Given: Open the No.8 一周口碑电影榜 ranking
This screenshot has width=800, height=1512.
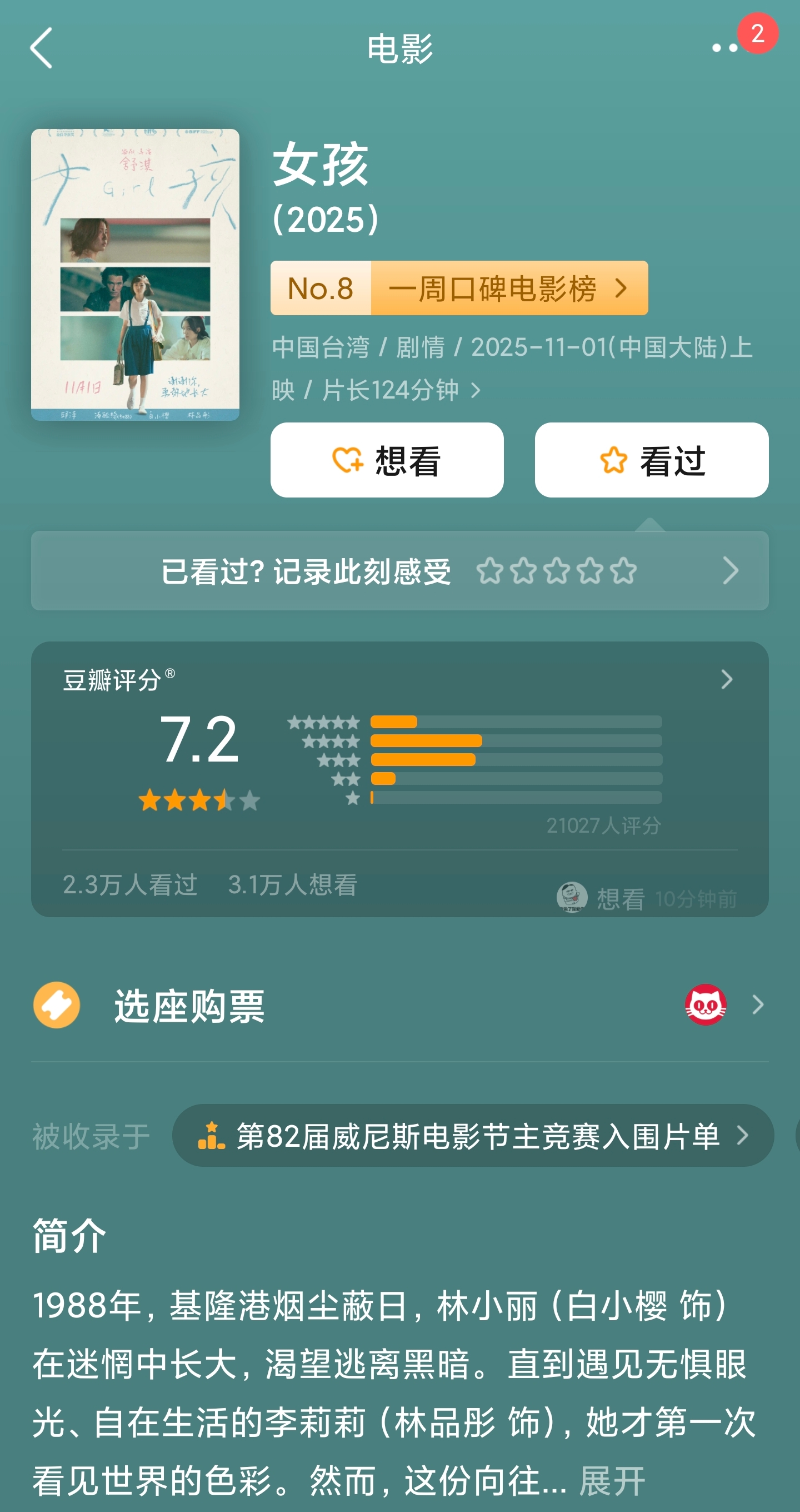Looking at the screenshot, I should pyautogui.click(x=459, y=288).
